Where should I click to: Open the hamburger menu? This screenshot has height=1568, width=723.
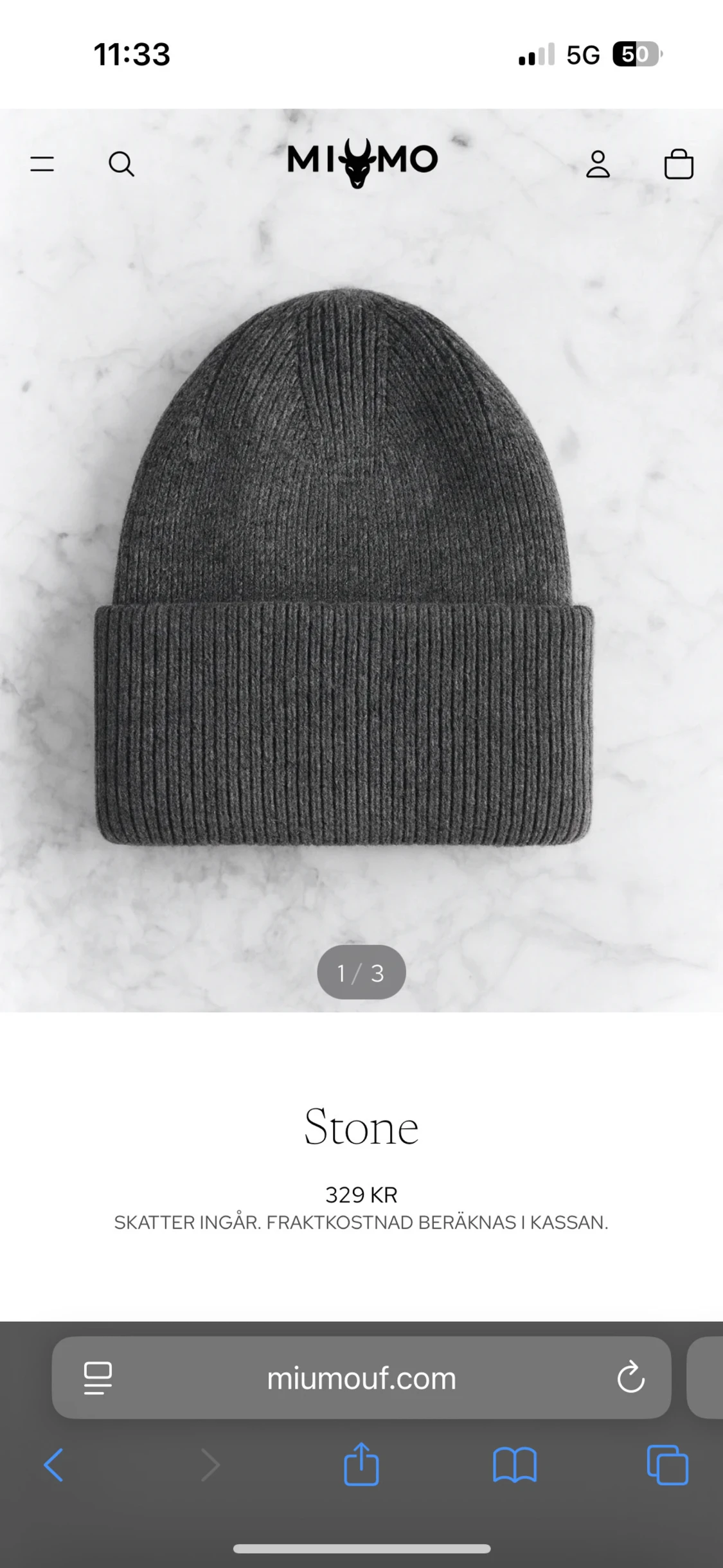click(42, 164)
